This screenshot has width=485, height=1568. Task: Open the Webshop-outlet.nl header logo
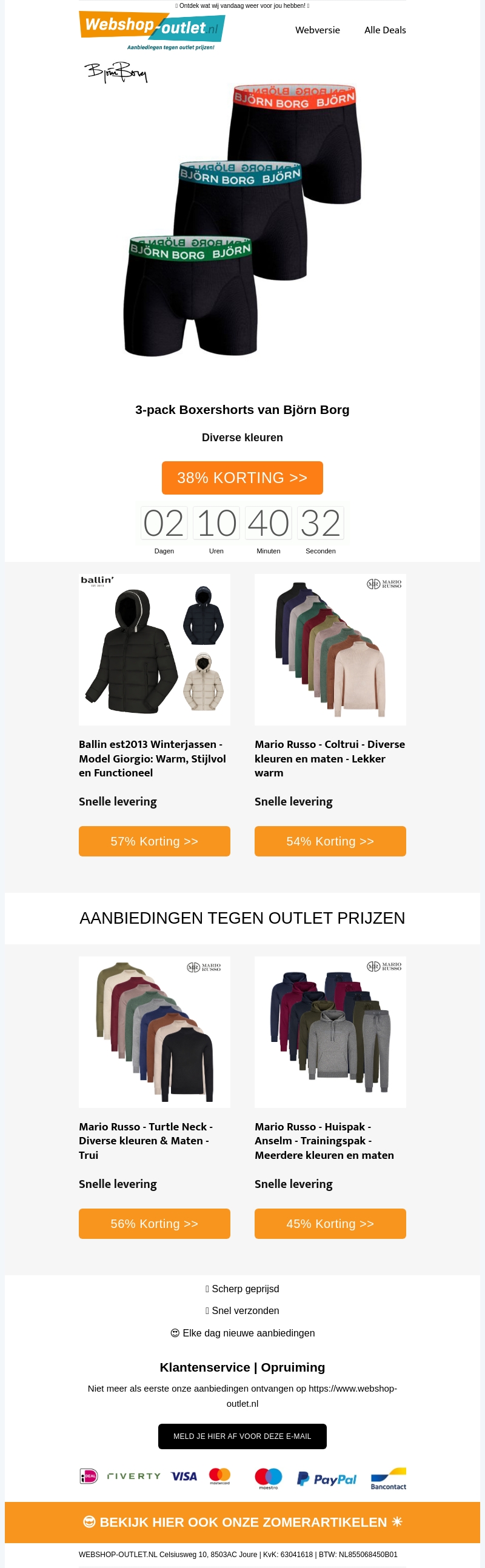(x=152, y=29)
